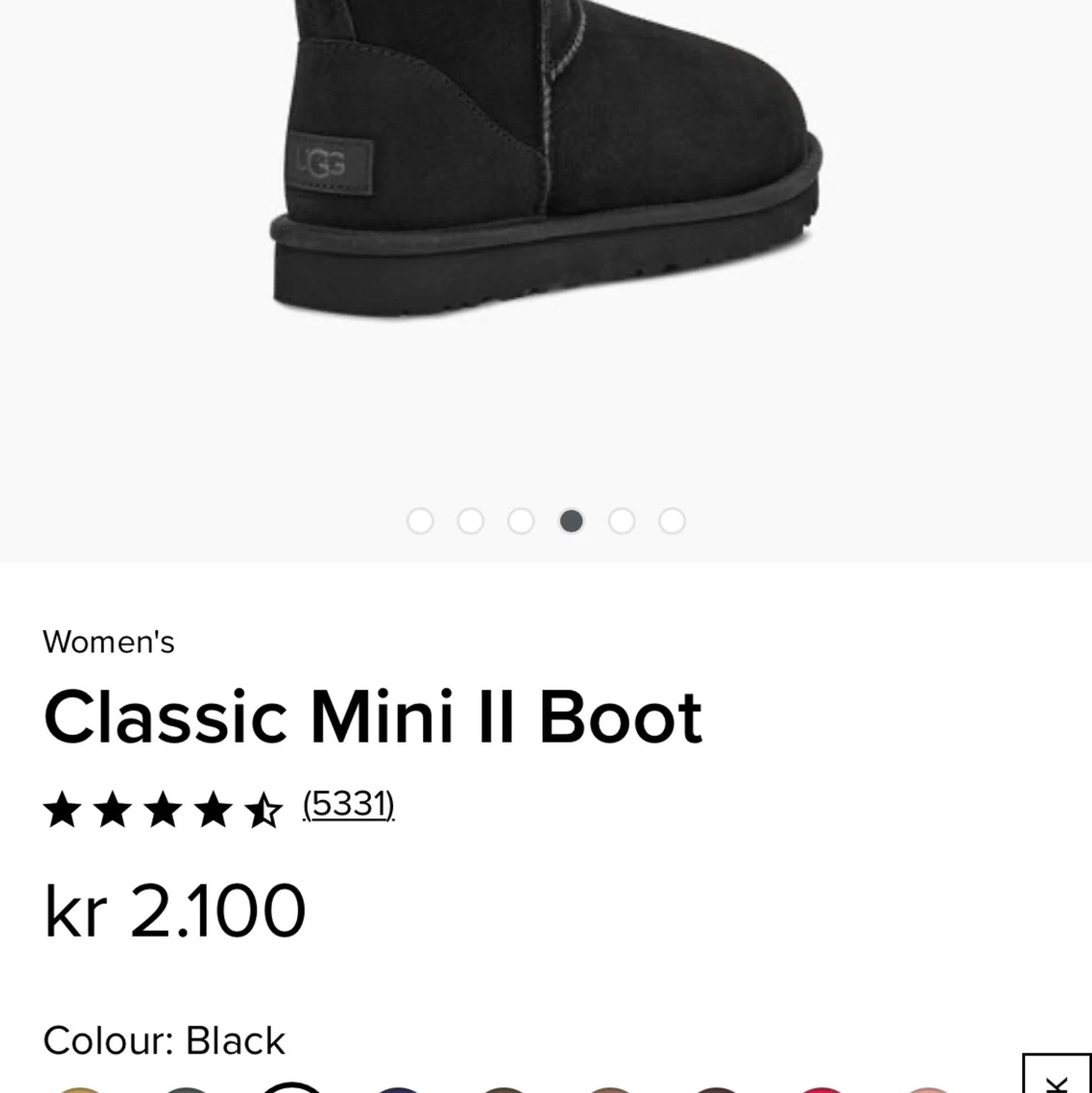Open the 5331 customer reviews link
The image size is (1092, 1093).
[x=348, y=805]
